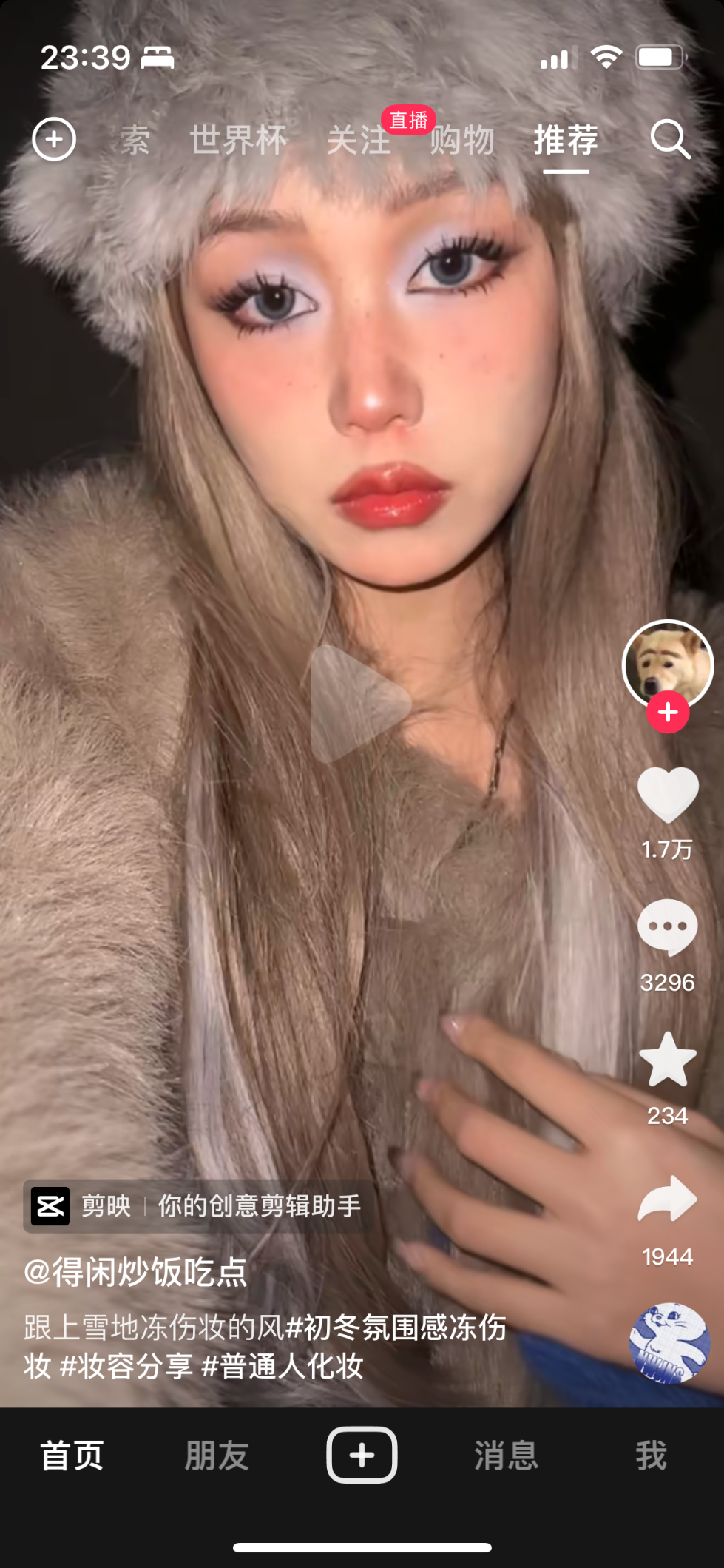Go to the 朋友 tab
The height and width of the screenshot is (1568, 724).
tap(217, 1456)
